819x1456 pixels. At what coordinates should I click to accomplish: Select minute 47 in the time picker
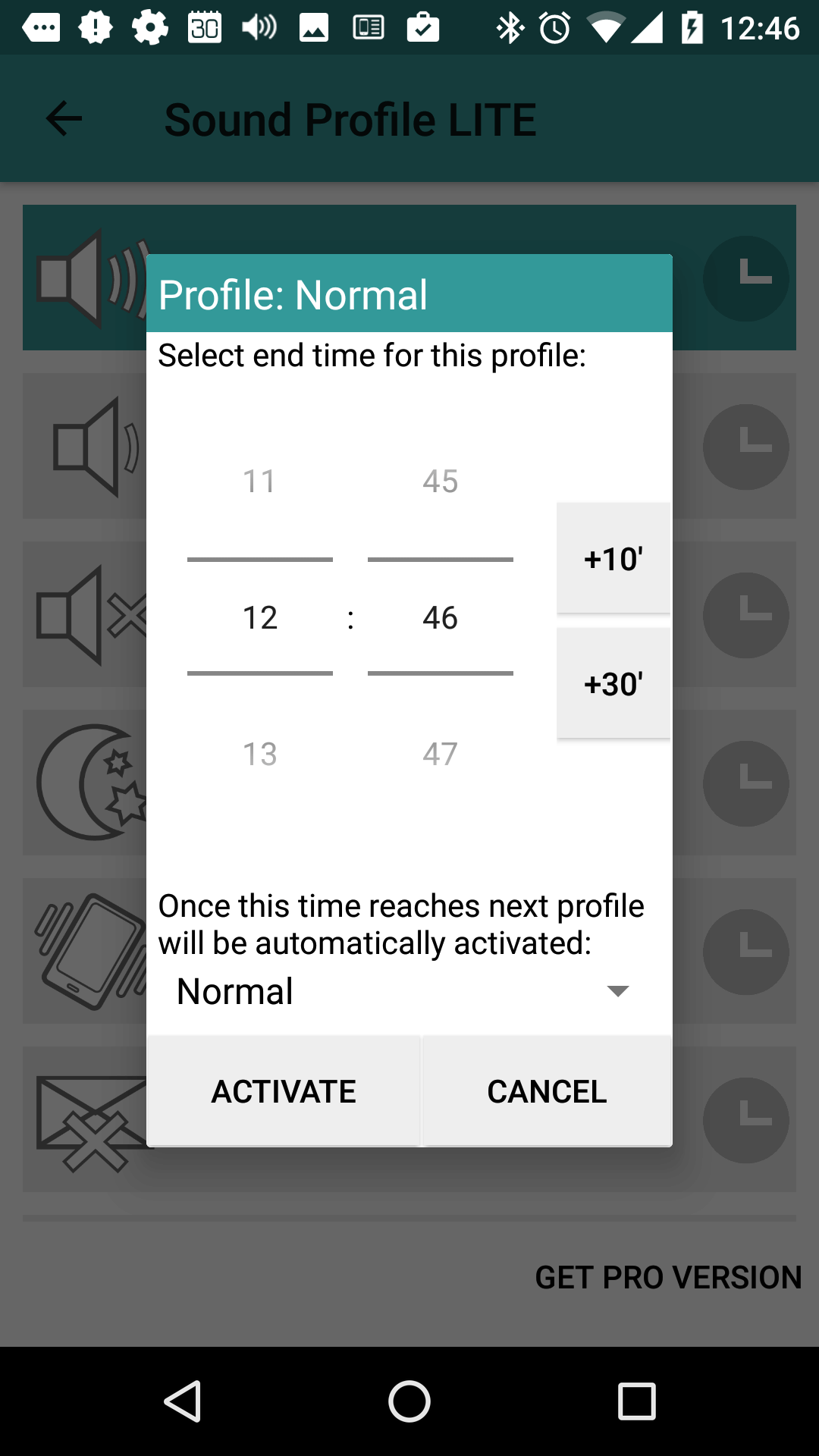[440, 754]
